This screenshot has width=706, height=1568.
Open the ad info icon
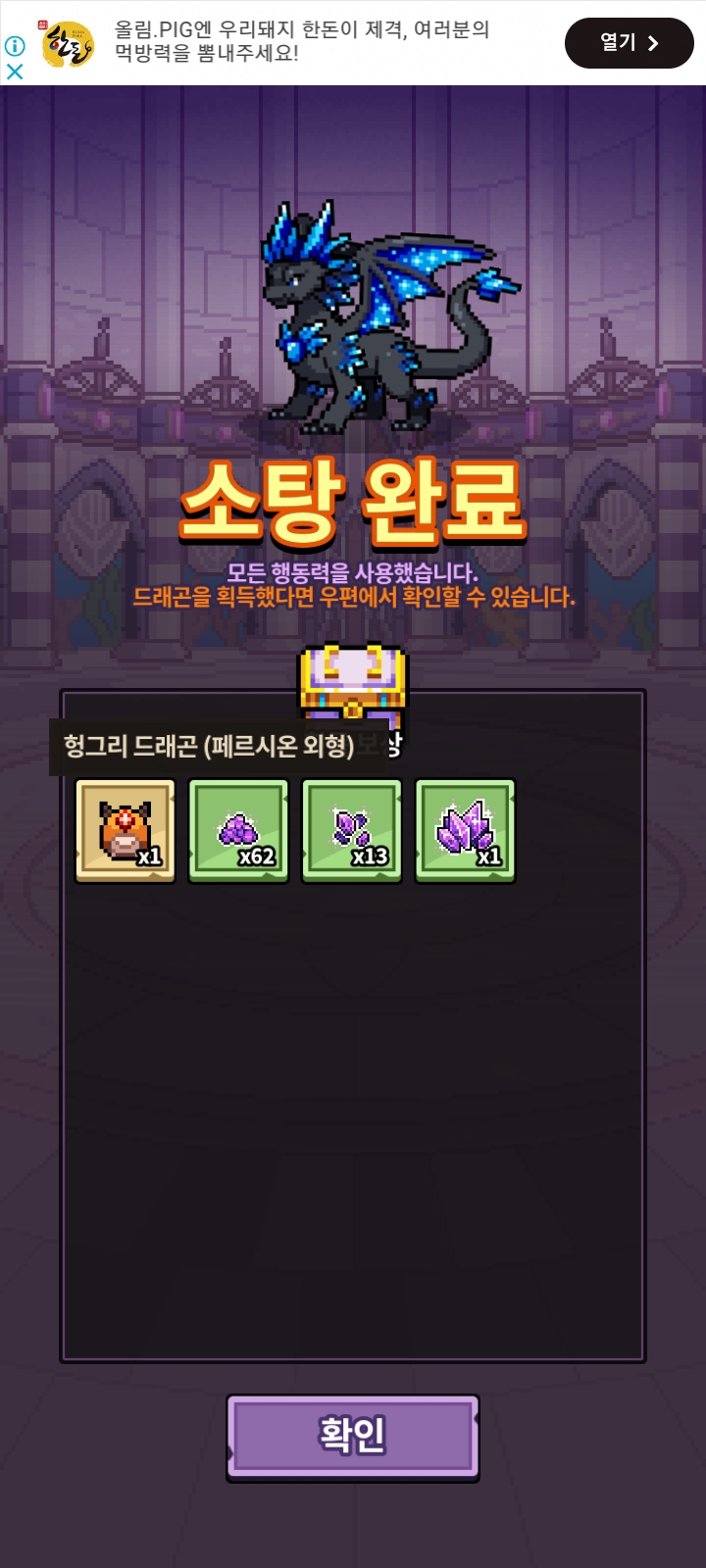point(15,45)
